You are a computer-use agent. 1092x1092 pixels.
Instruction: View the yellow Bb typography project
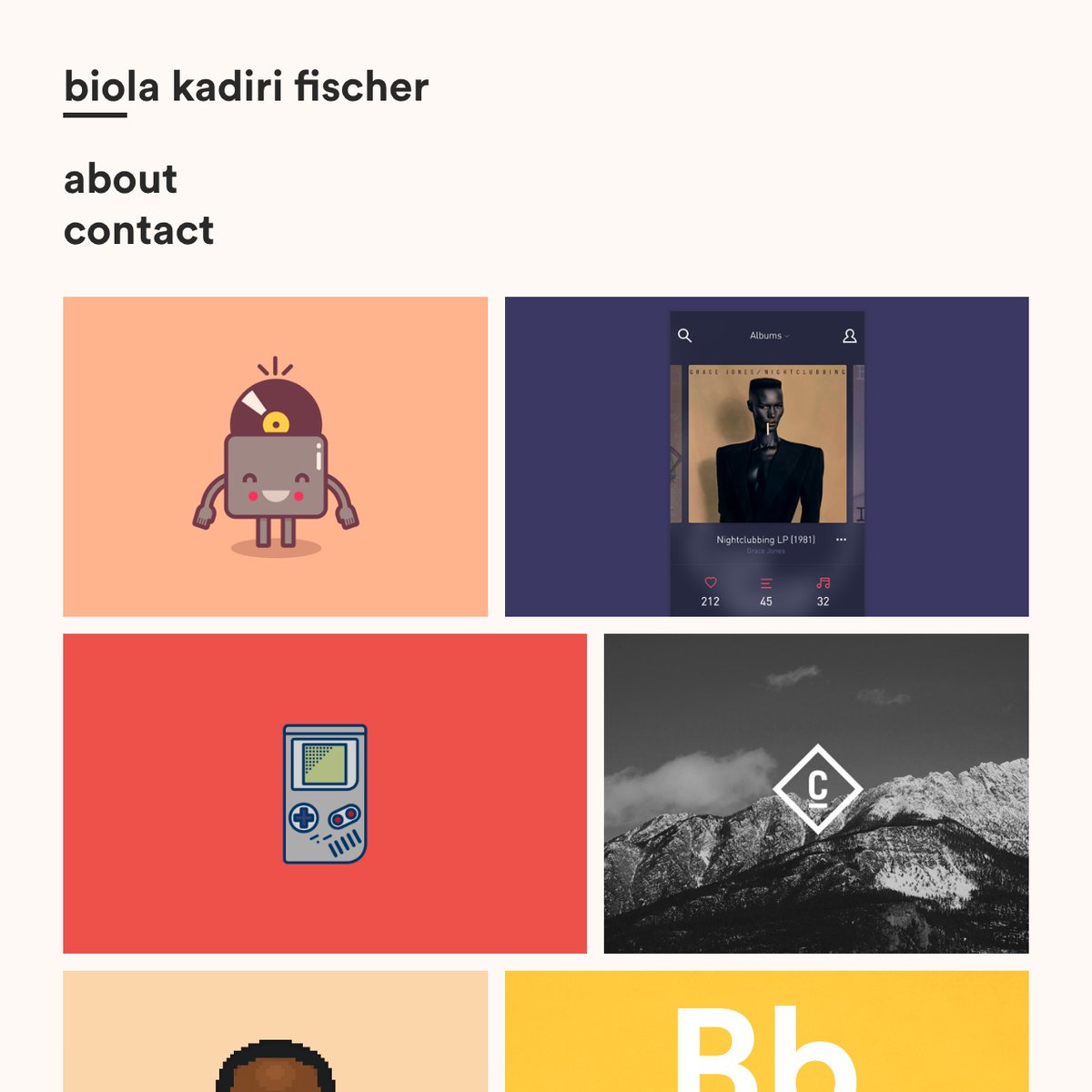766,1031
